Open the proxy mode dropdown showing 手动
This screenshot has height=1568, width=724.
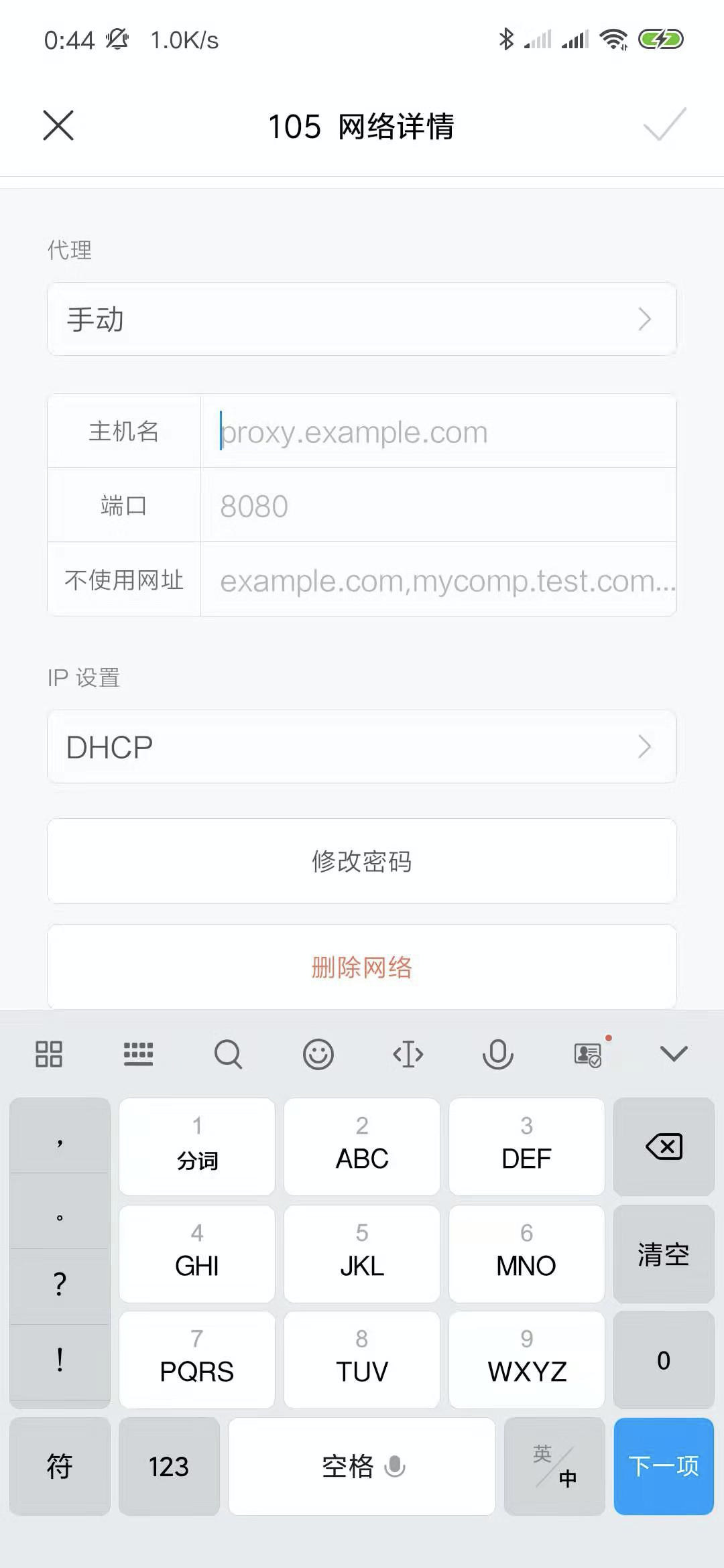pos(362,319)
